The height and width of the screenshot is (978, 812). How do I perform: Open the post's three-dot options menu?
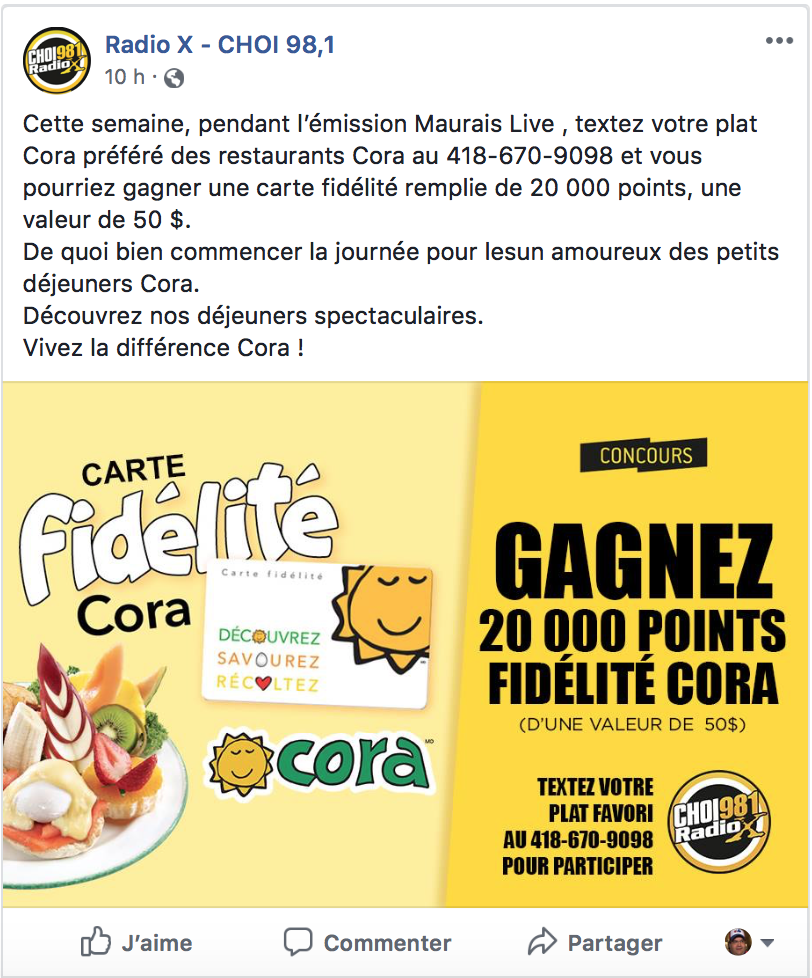click(x=779, y=40)
